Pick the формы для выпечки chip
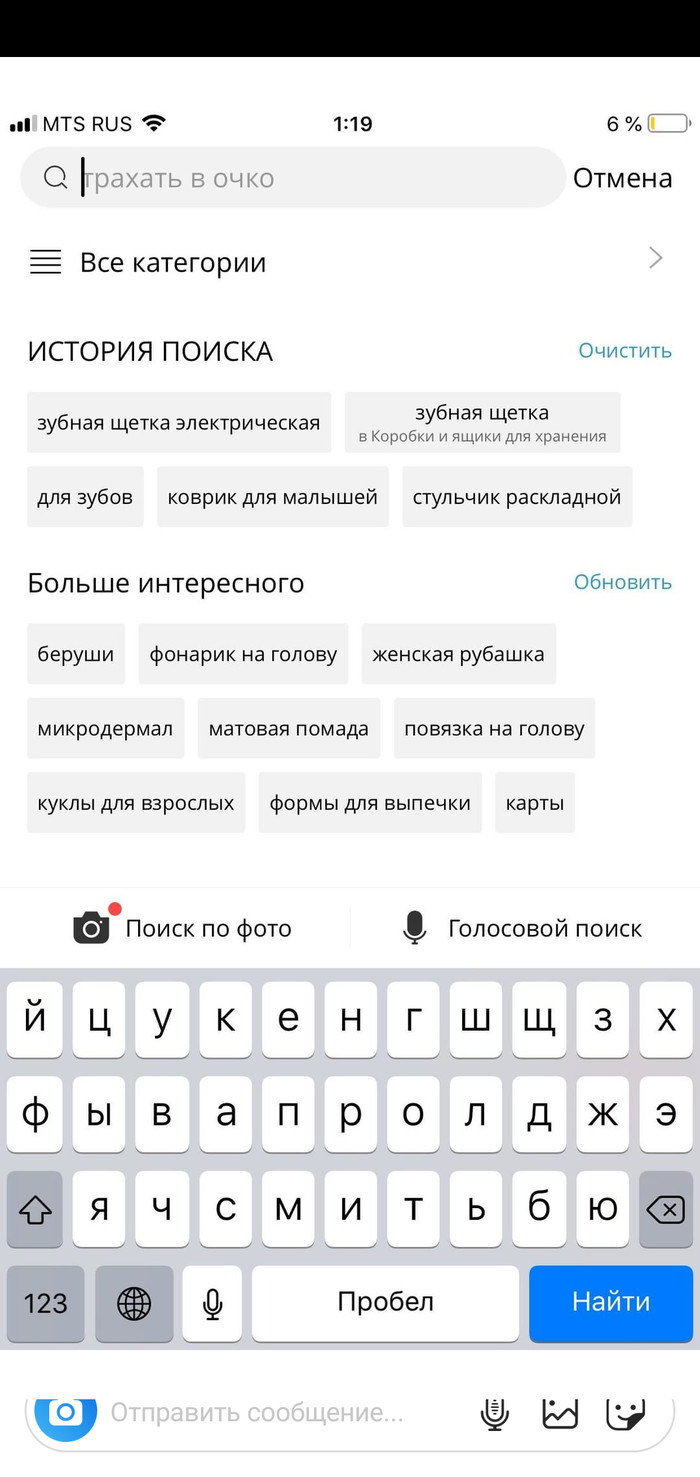 (370, 803)
